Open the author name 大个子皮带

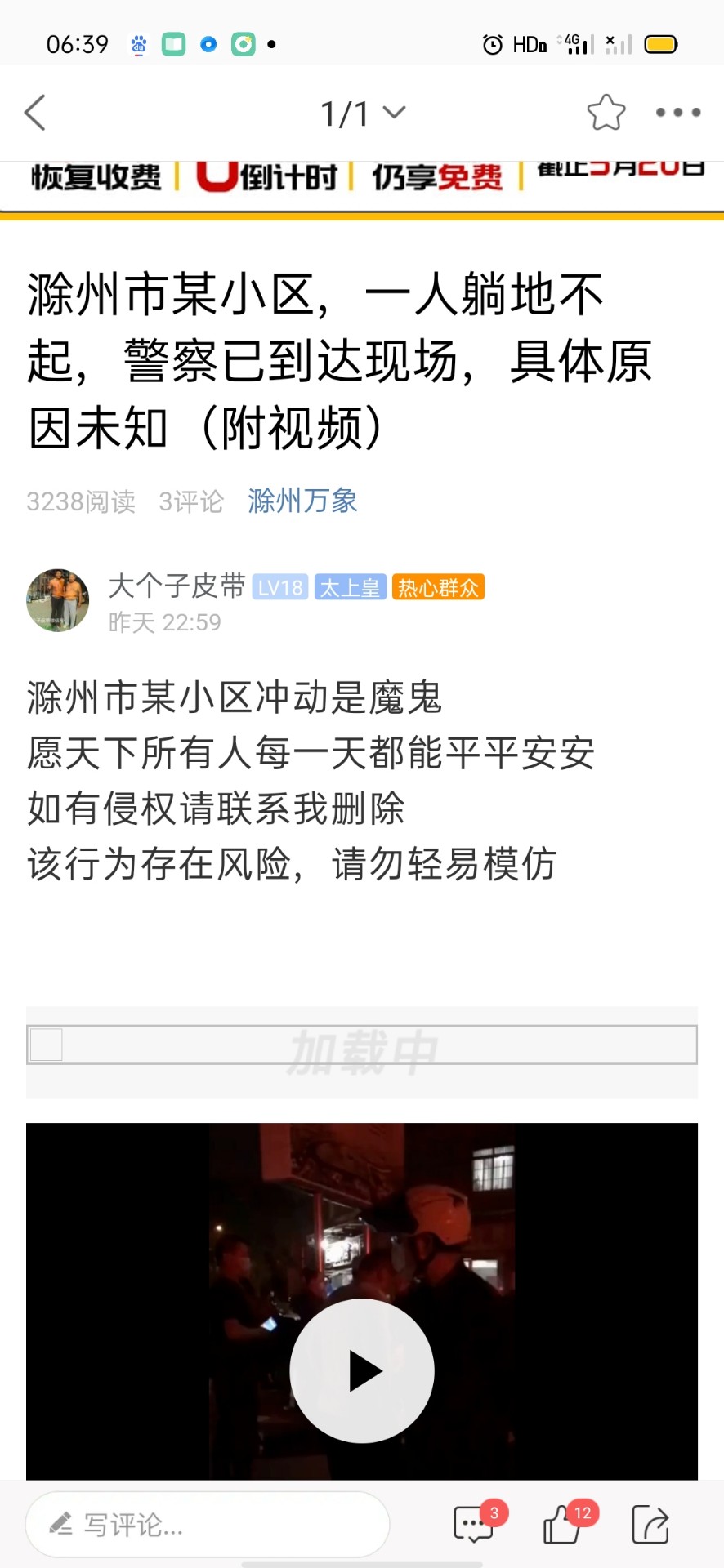click(177, 586)
